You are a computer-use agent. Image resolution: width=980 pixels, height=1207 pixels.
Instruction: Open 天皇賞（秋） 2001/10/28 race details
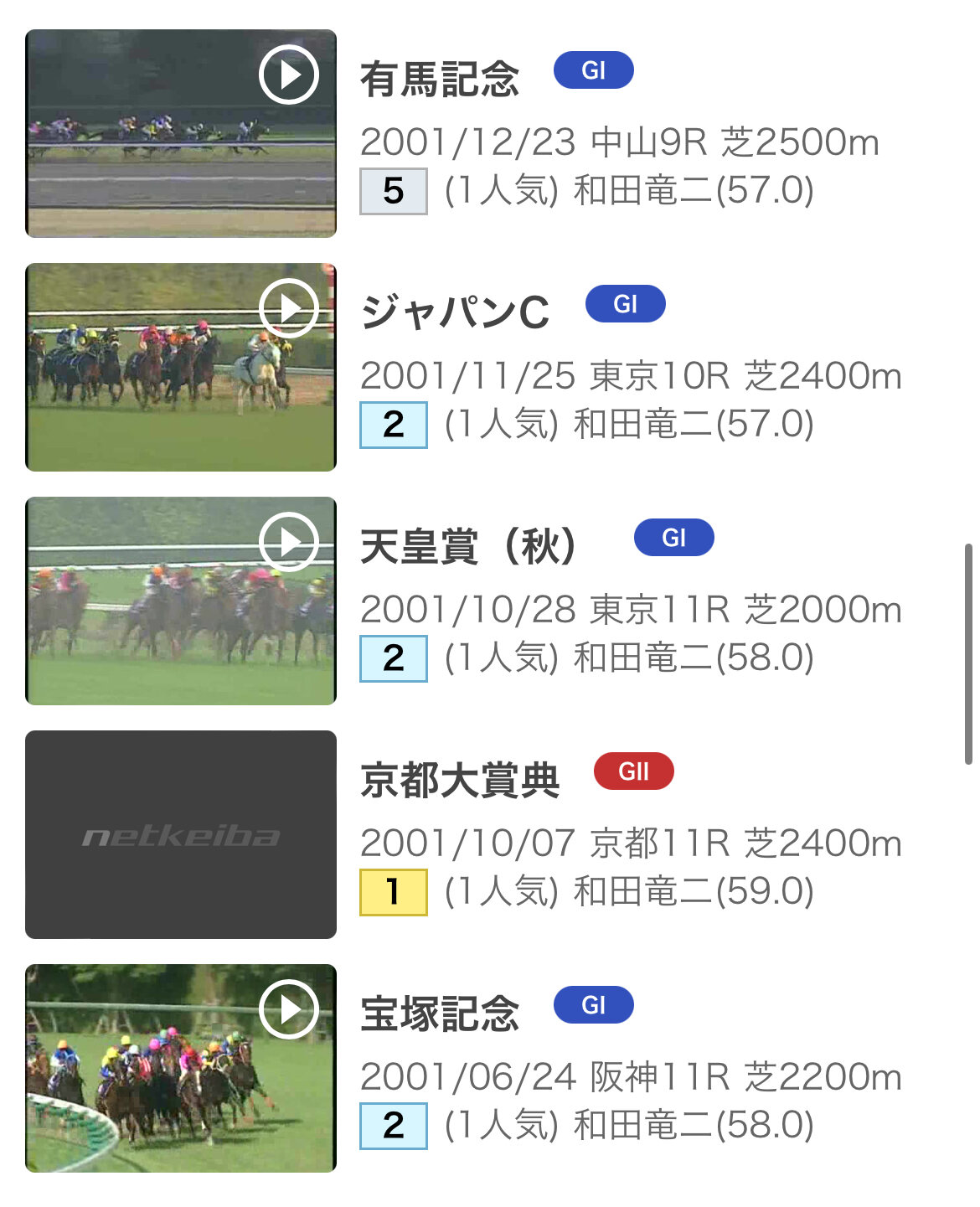click(x=469, y=547)
